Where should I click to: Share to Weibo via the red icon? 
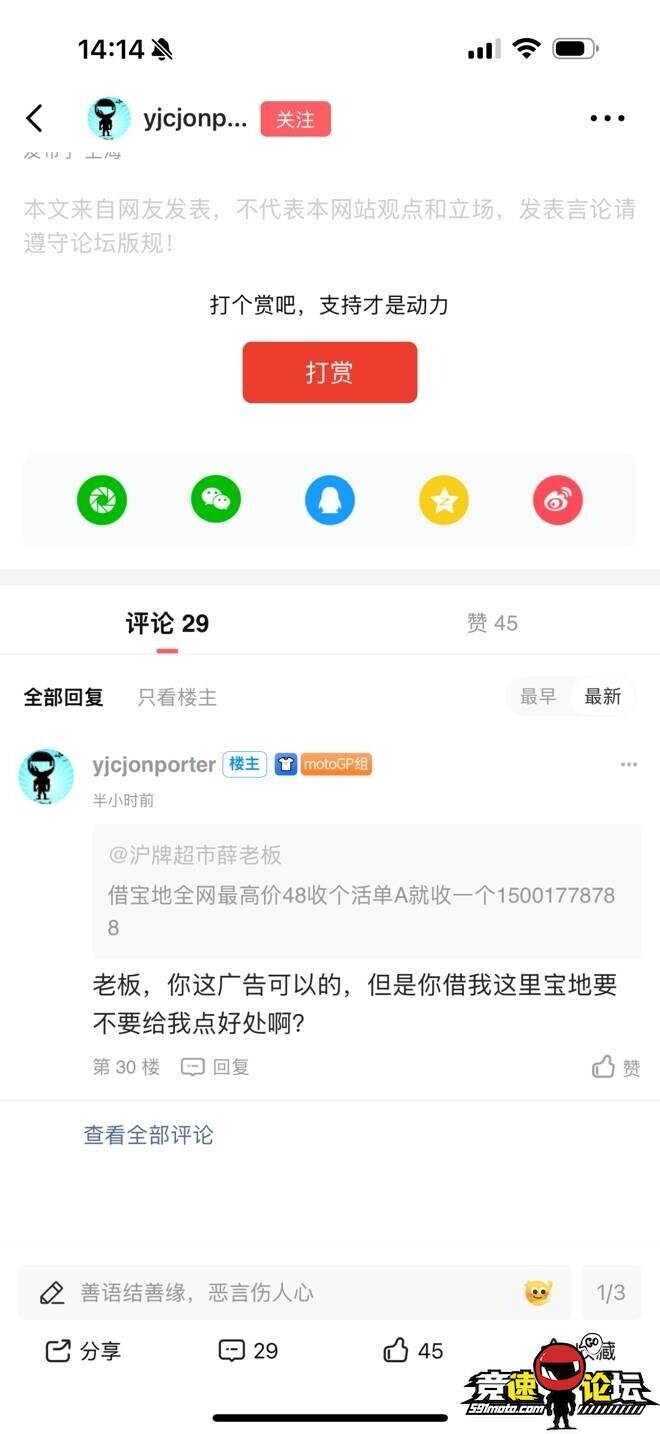click(557, 500)
